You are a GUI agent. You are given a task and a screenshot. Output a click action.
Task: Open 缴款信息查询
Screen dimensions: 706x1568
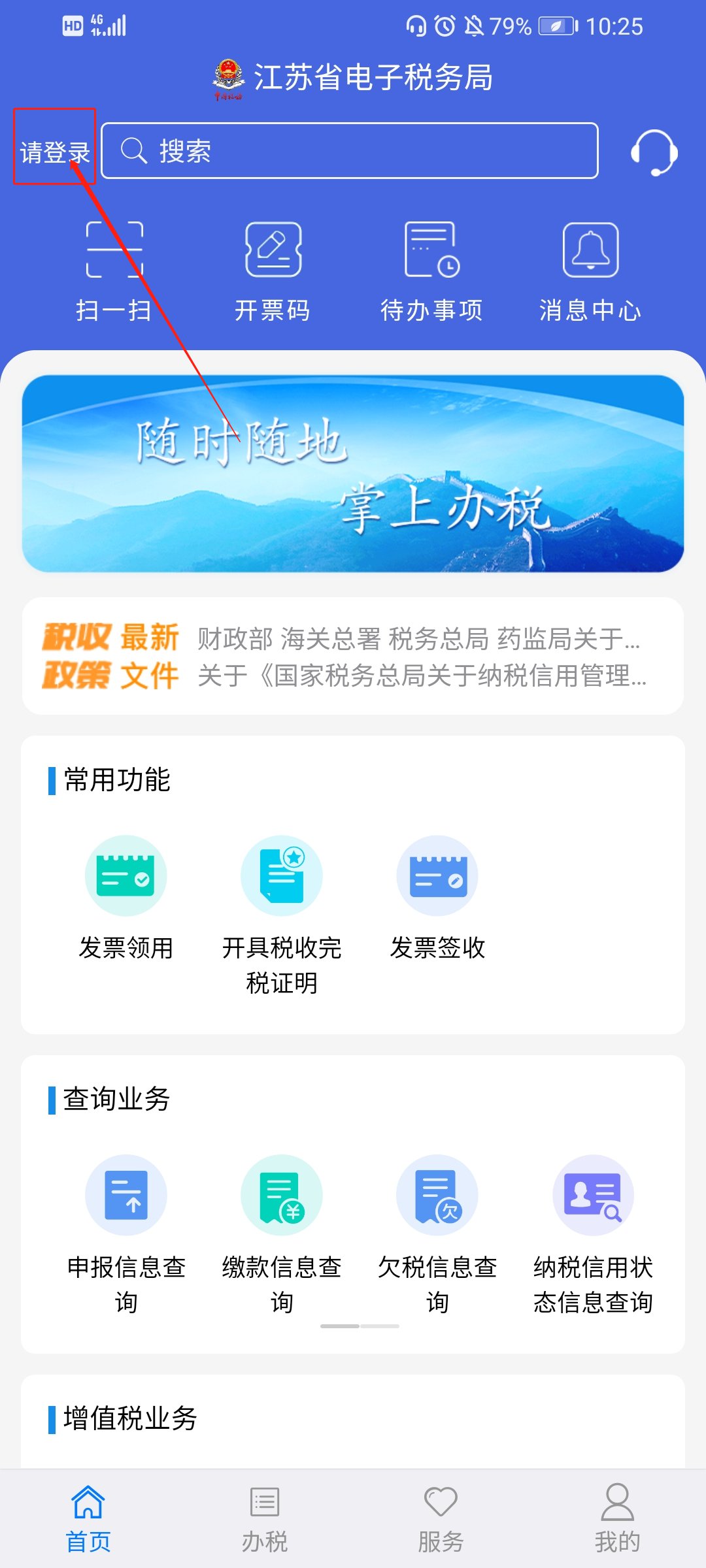click(282, 1232)
